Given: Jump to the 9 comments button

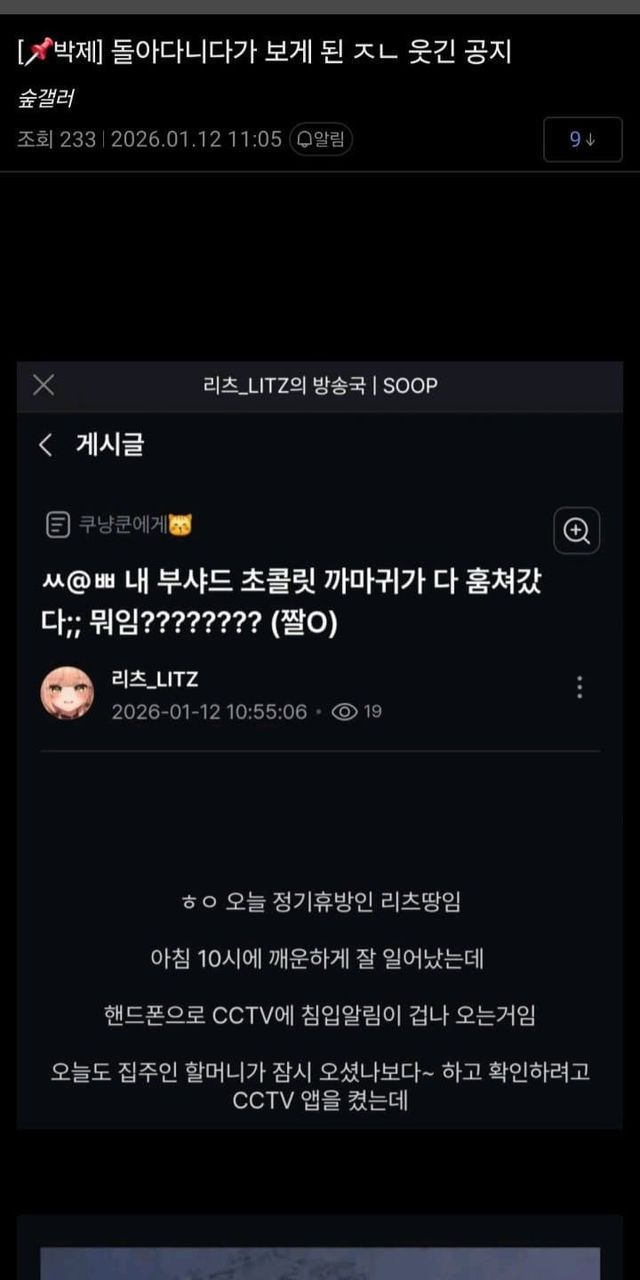Looking at the screenshot, I should click(x=582, y=139).
